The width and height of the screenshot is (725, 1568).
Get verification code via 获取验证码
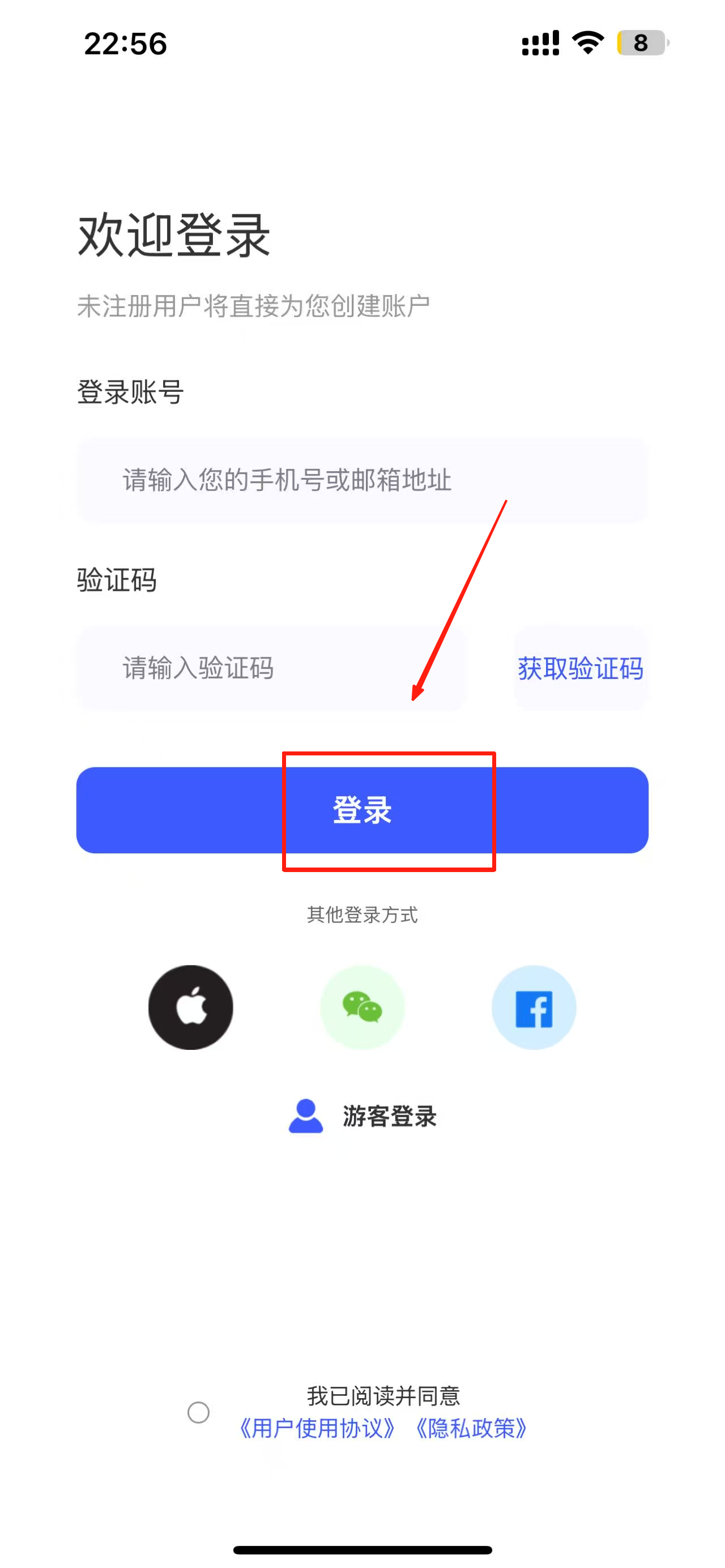pos(580,668)
